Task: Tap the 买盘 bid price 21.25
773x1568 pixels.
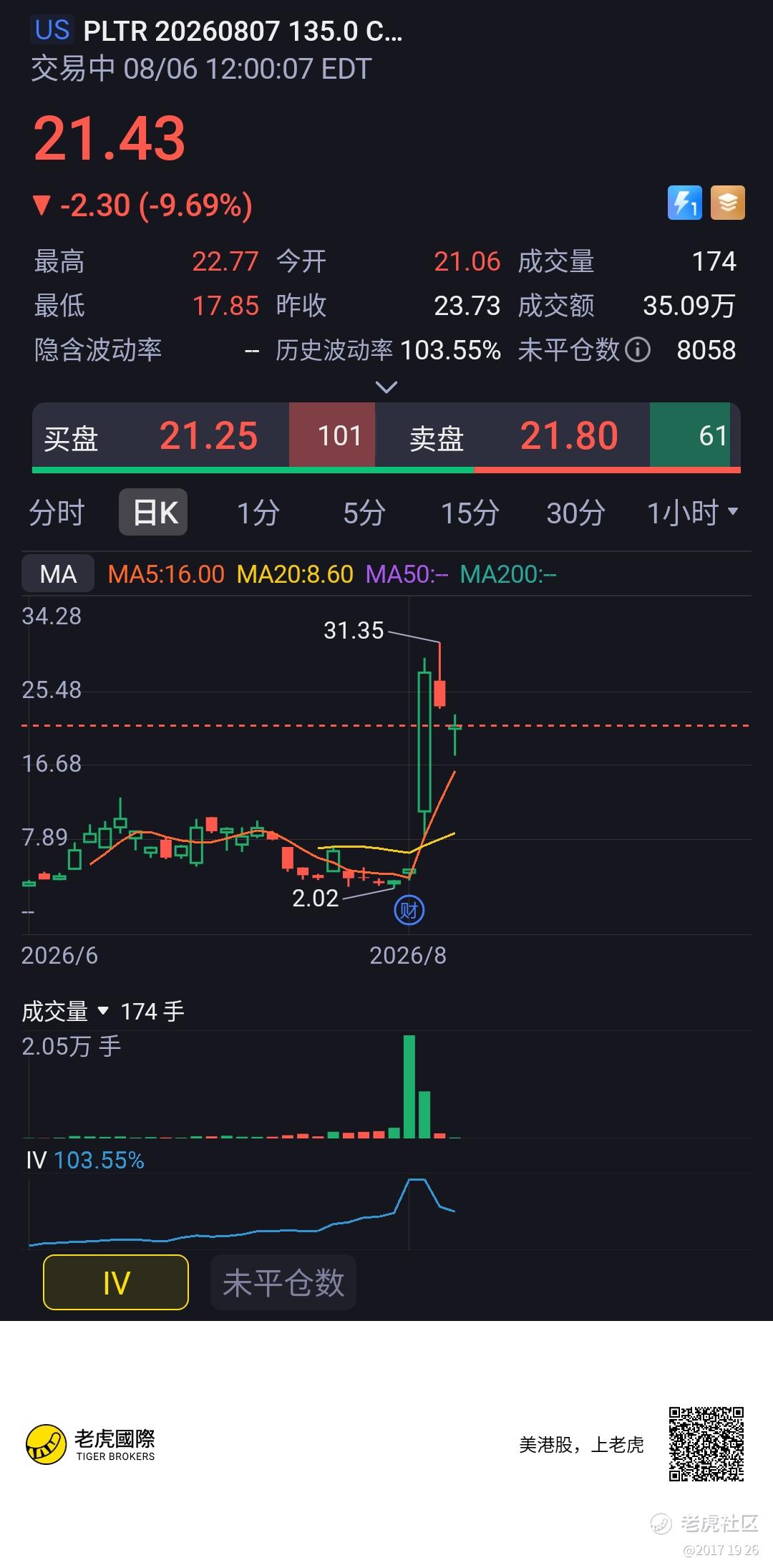Action: (x=208, y=435)
